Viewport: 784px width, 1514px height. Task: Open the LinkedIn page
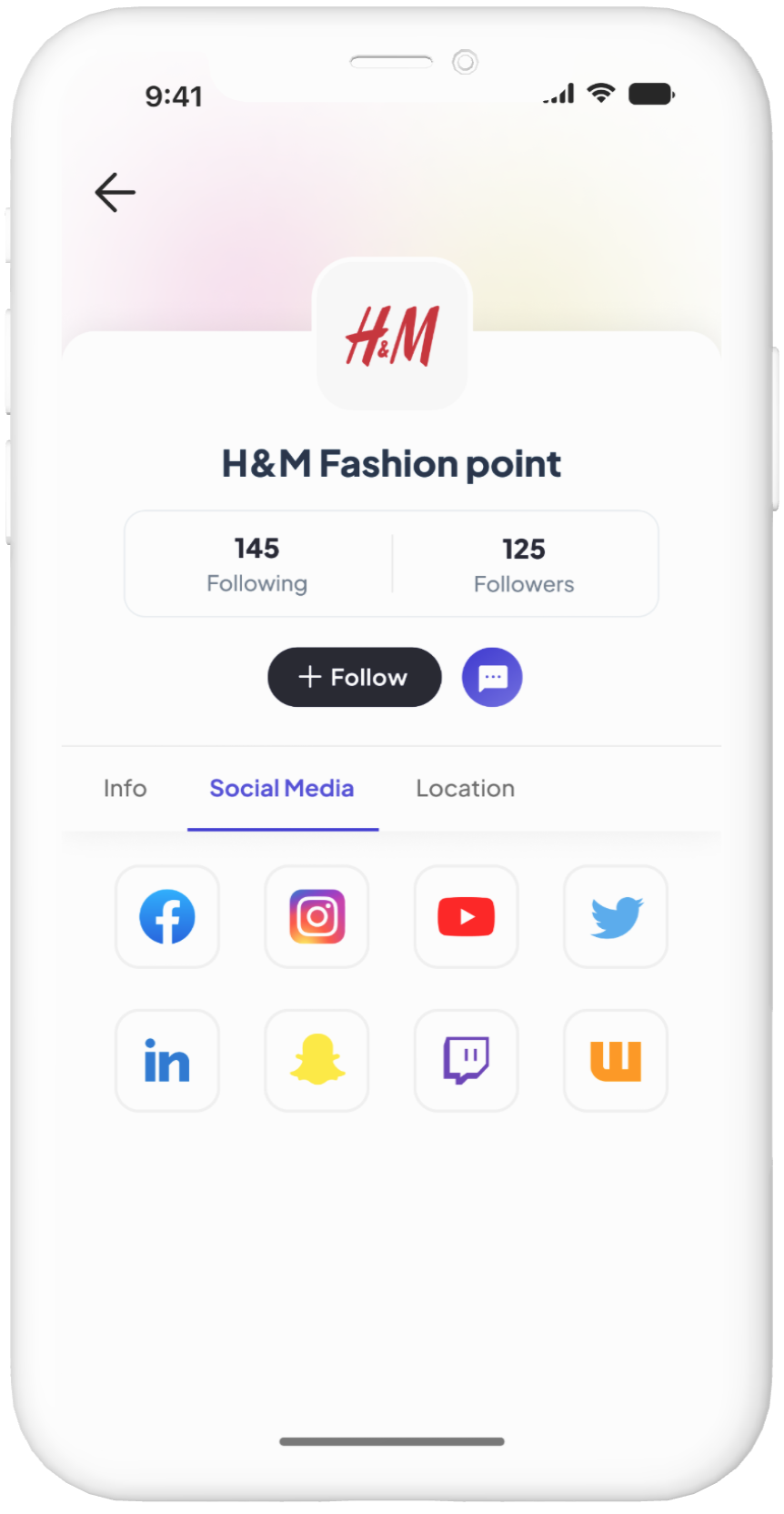pos(167,1061)
